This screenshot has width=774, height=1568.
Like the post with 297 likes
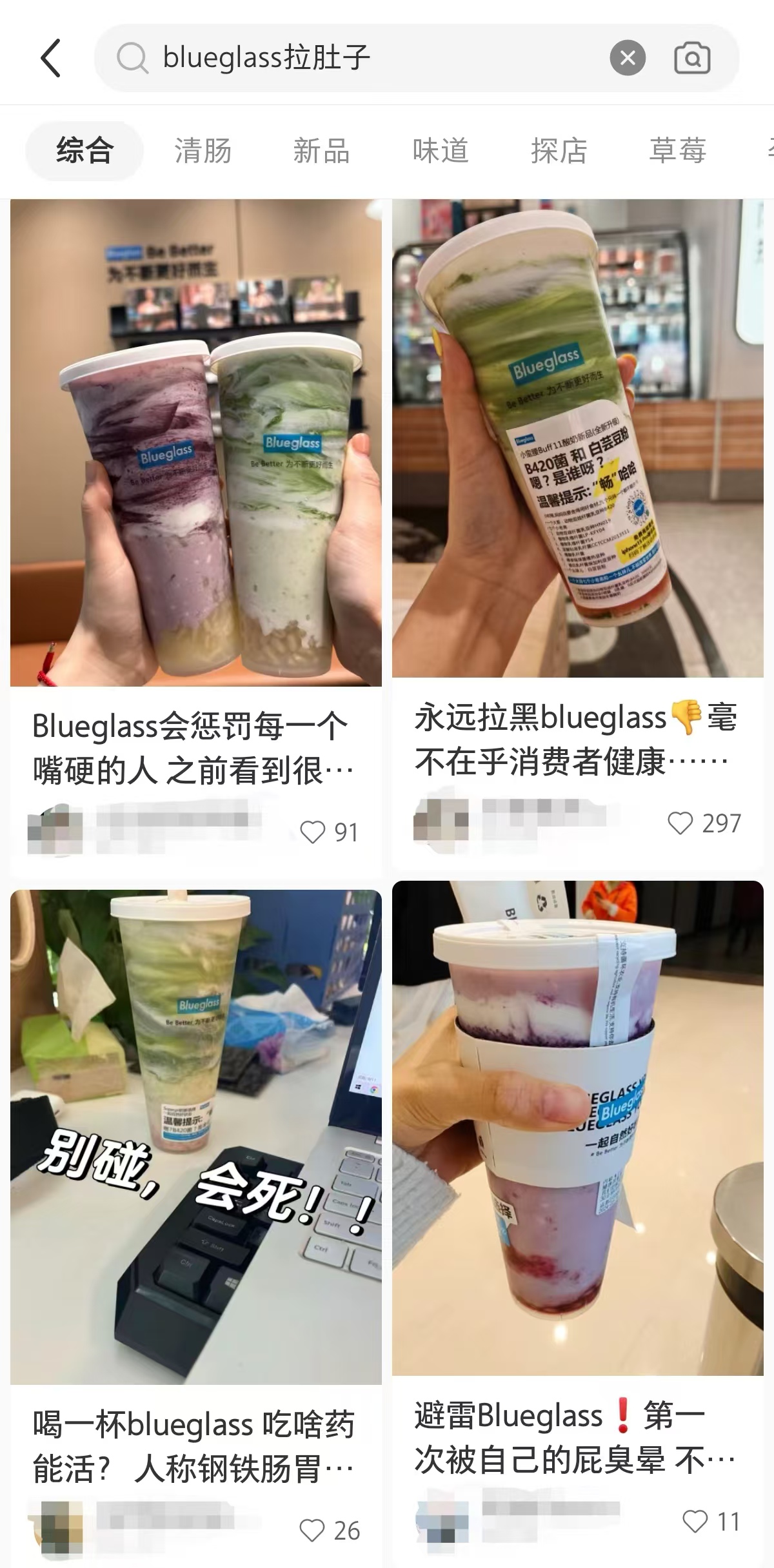[680, 823]
